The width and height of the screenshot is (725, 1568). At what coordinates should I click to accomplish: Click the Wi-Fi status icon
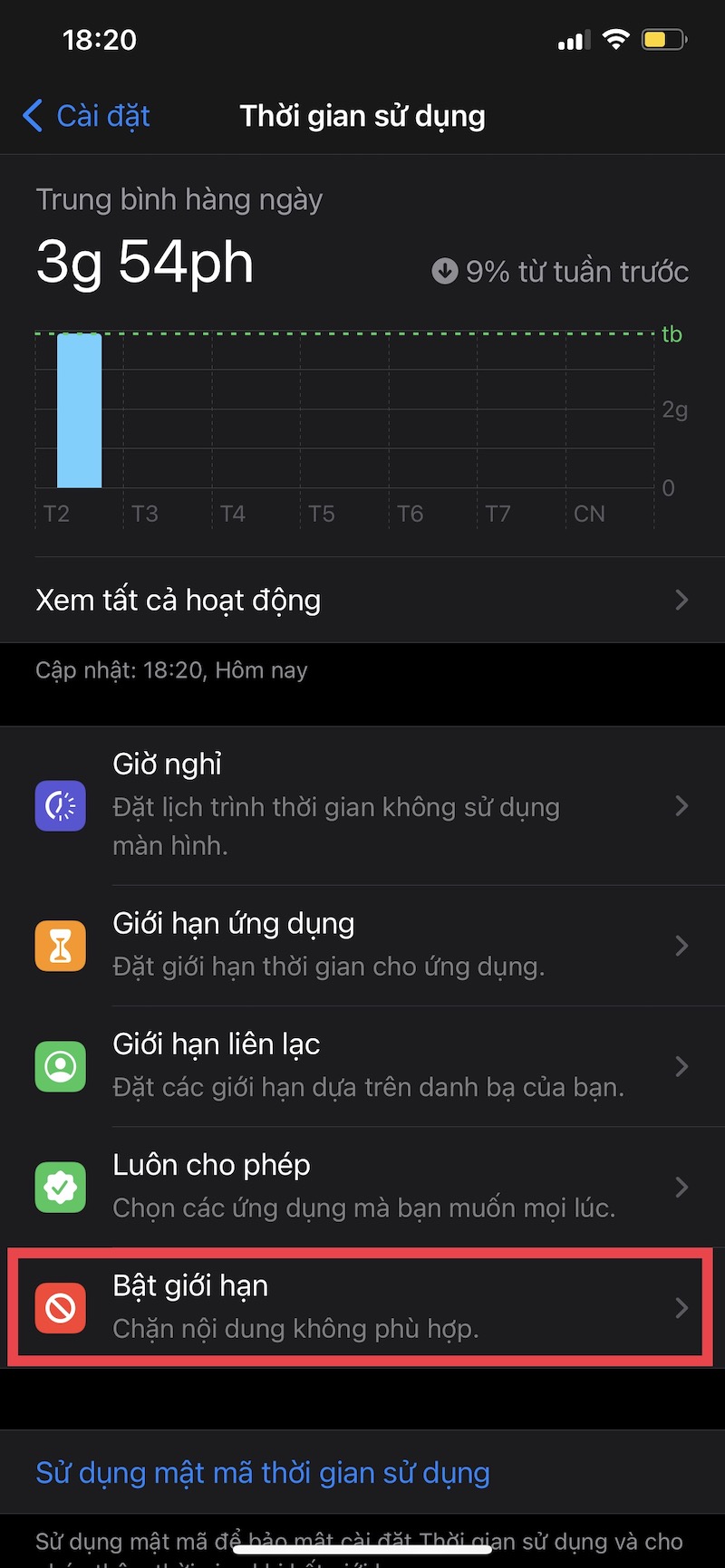pyautogui.click(x=615, y=38)
